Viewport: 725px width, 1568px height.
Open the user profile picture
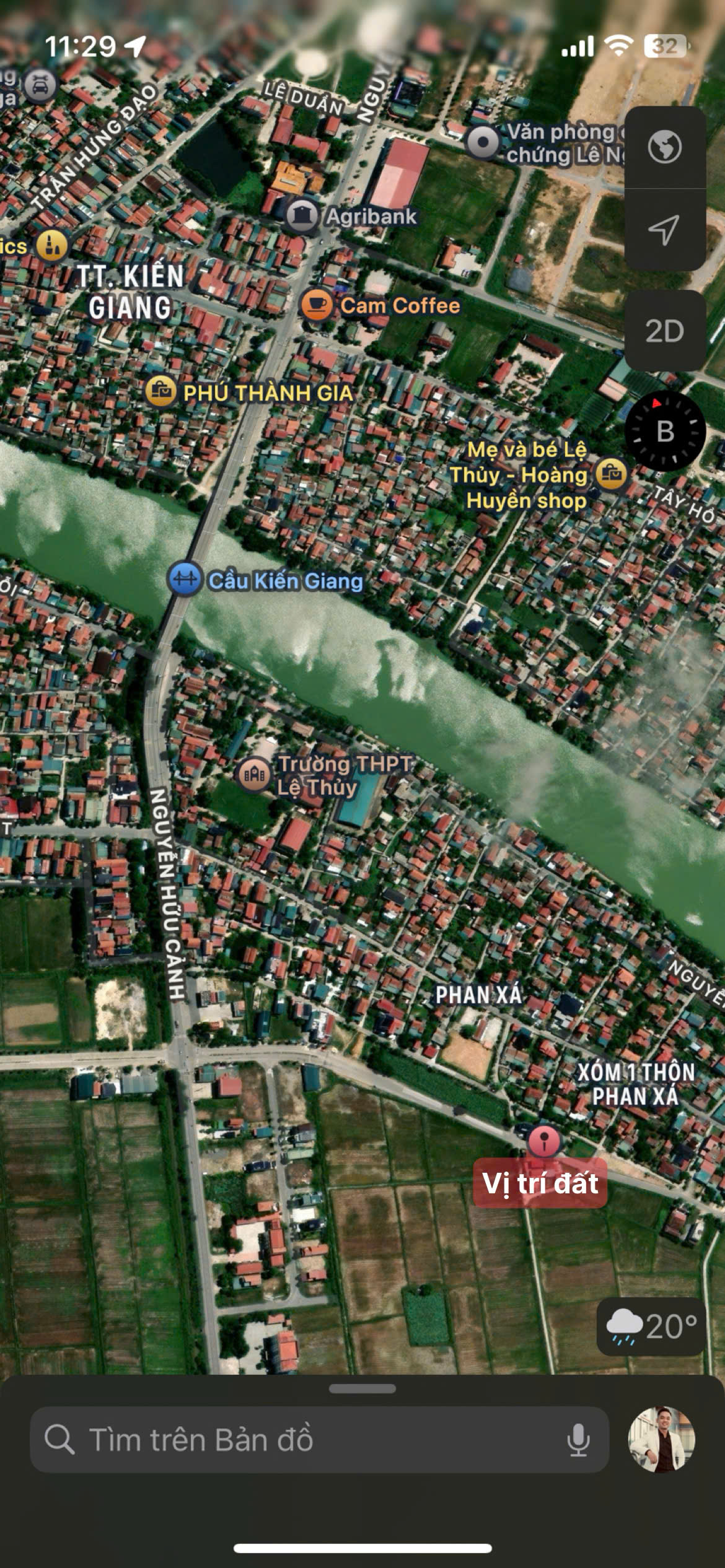pyautogui.click(x=661, y=1439)
